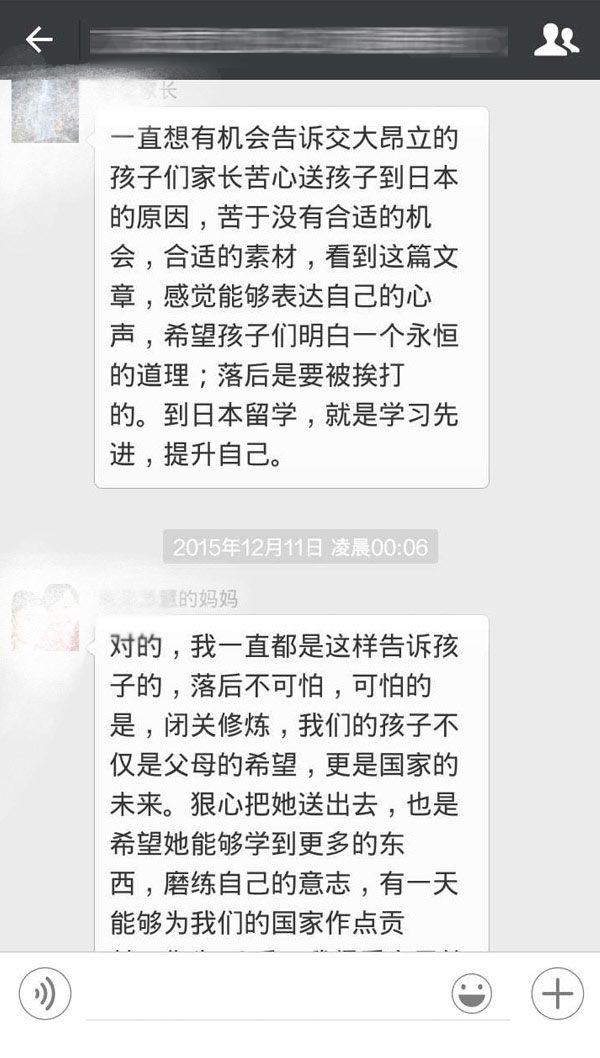
Task: Open the plus attachment menu
Action: click(557, 993)
